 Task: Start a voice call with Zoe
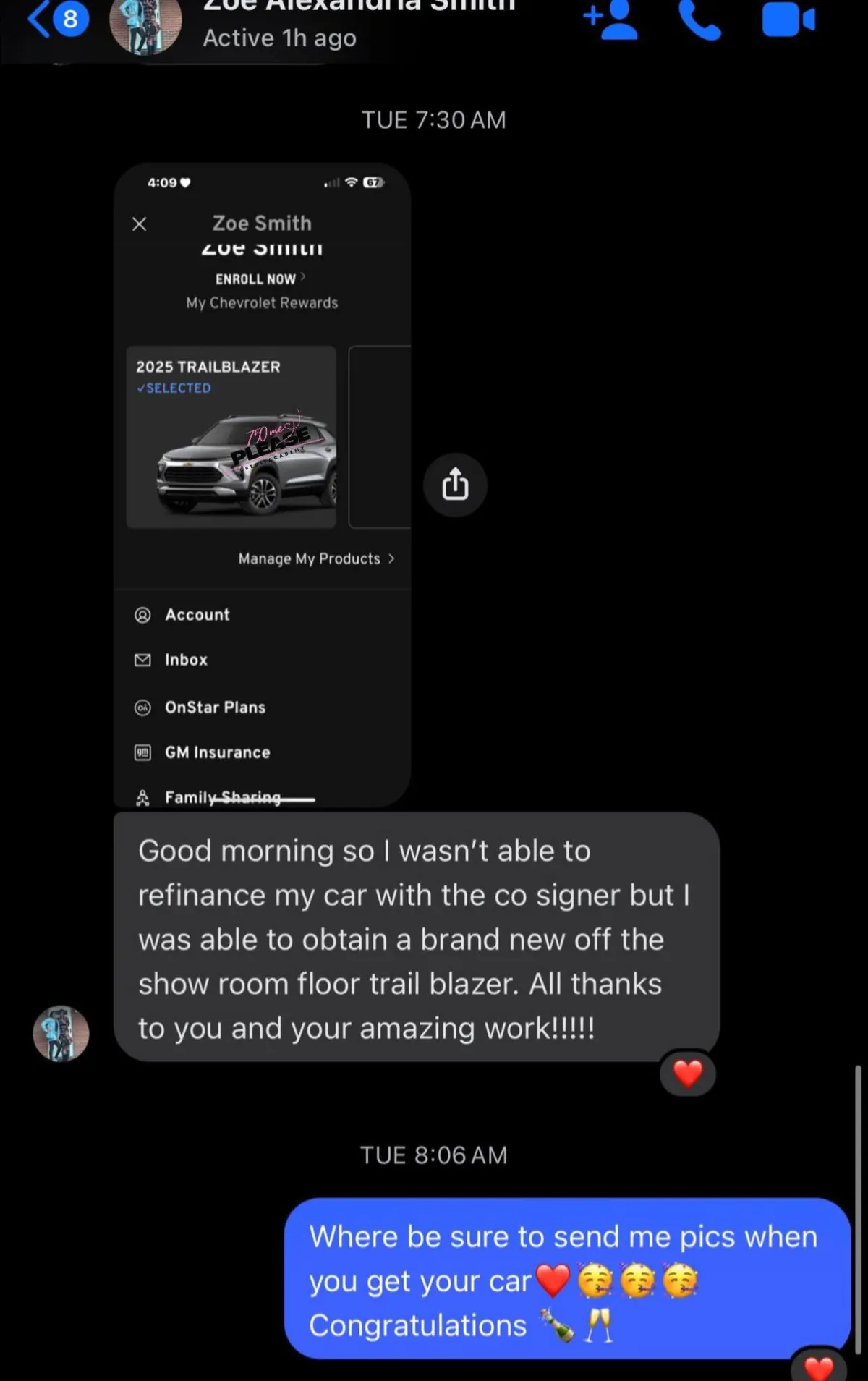pyautogui.click(x=699, y=20)
